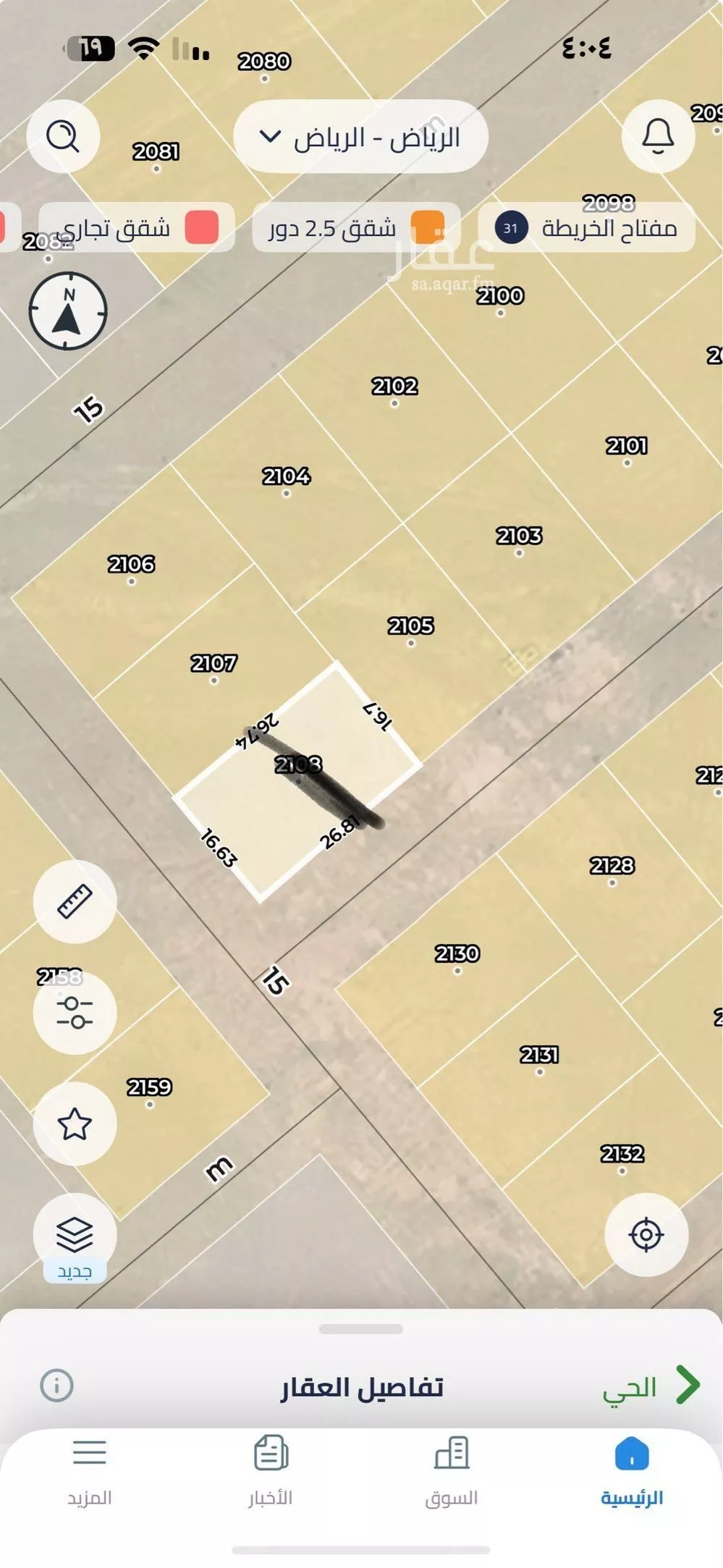Select the شقق تجاري chip

138,228
